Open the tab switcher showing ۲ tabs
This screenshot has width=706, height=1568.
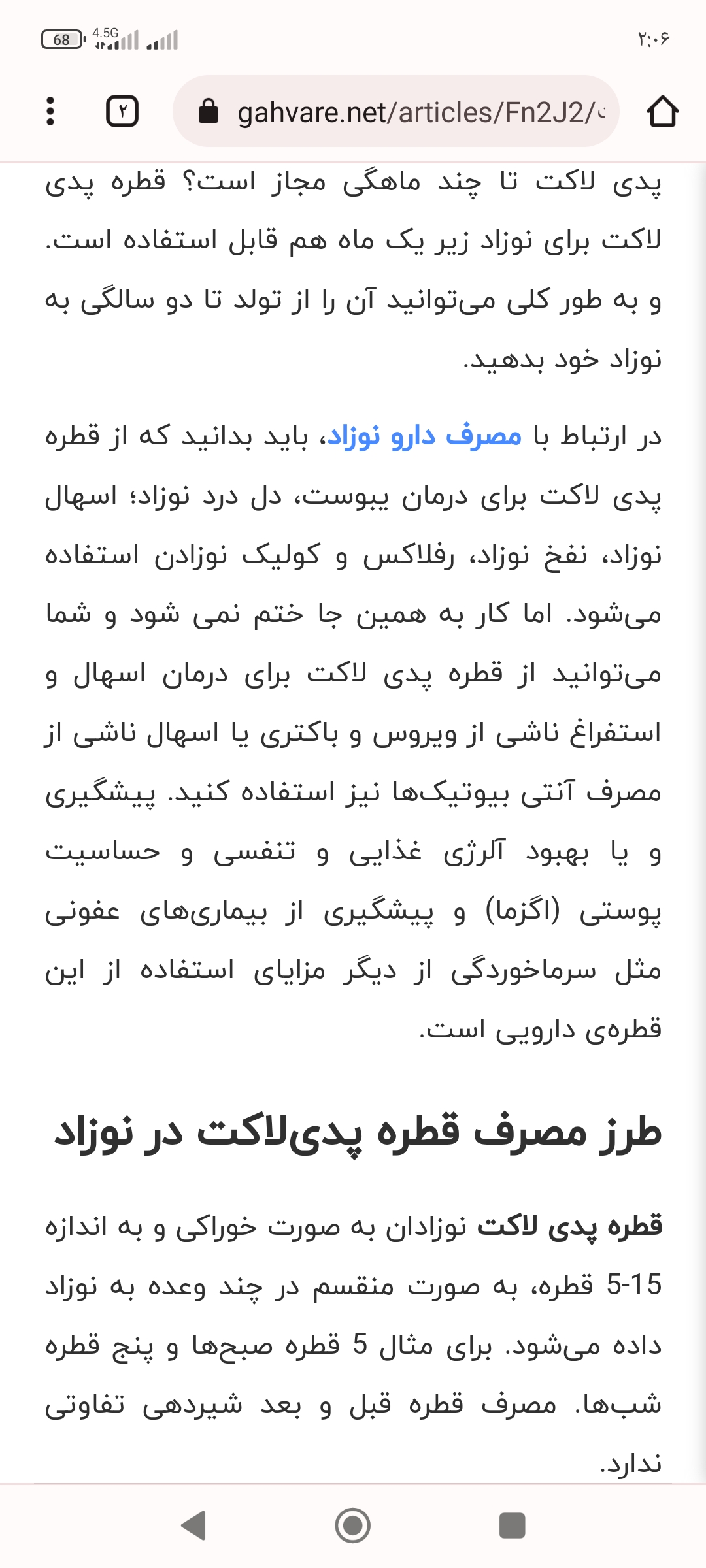[122, 112]
